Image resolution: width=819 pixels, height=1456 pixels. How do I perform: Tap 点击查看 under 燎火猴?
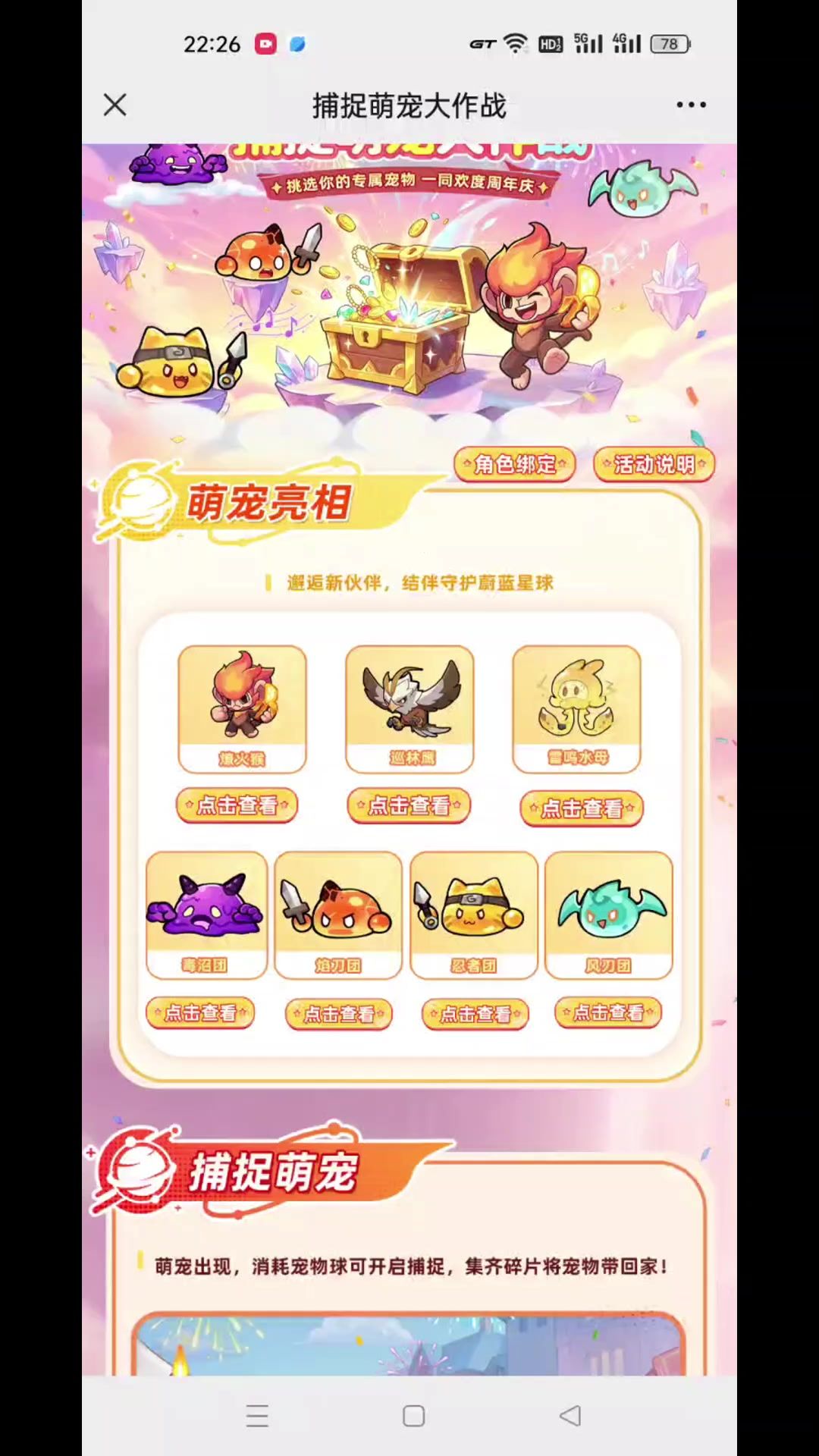coord(237,805)
